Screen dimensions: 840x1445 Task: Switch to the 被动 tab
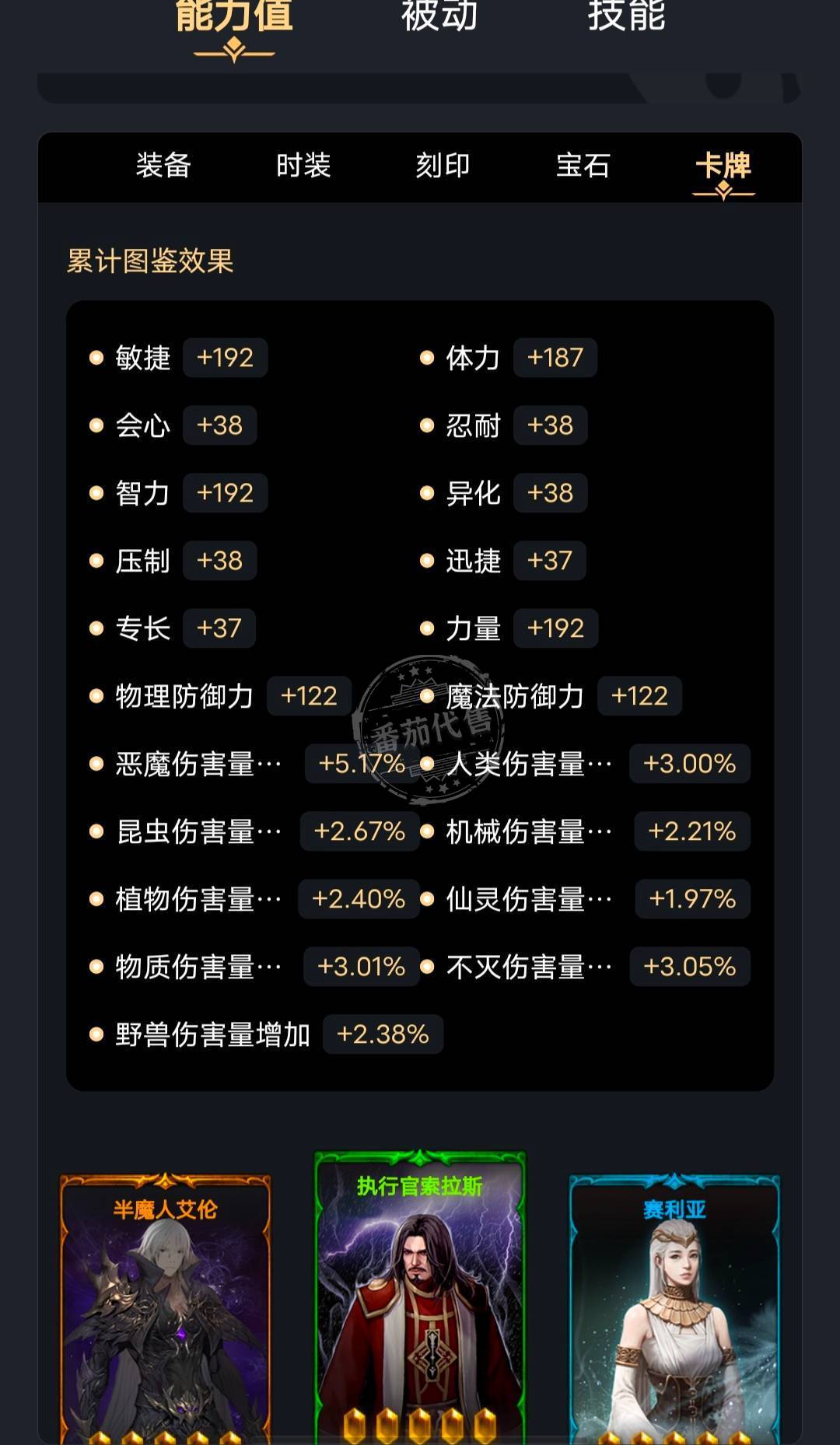(x=439, y=17)
